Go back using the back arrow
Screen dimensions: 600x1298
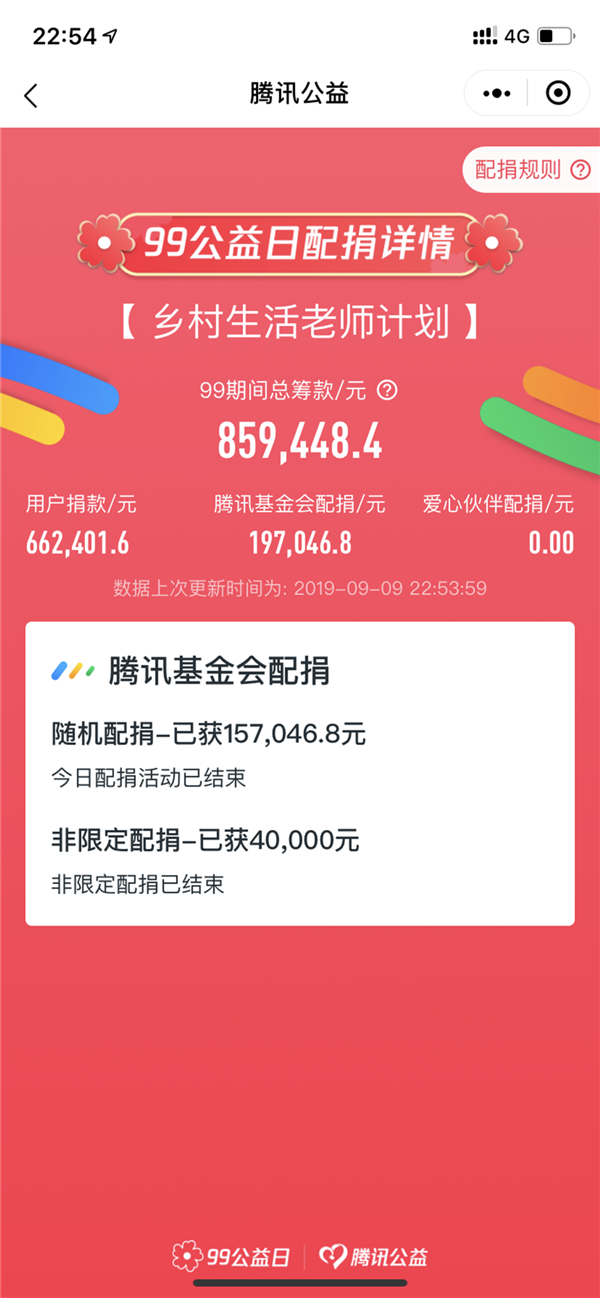point(31,95)
